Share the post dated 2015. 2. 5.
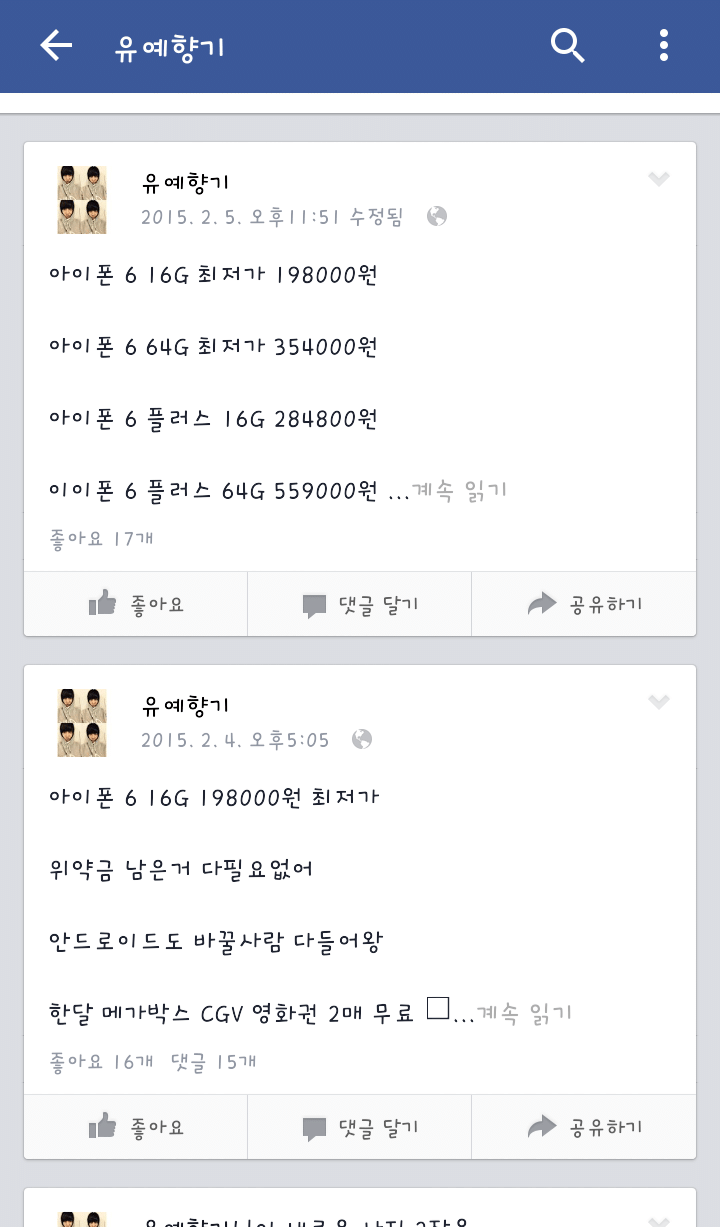This screenshot has width=720, height=1227. [584, 604]
